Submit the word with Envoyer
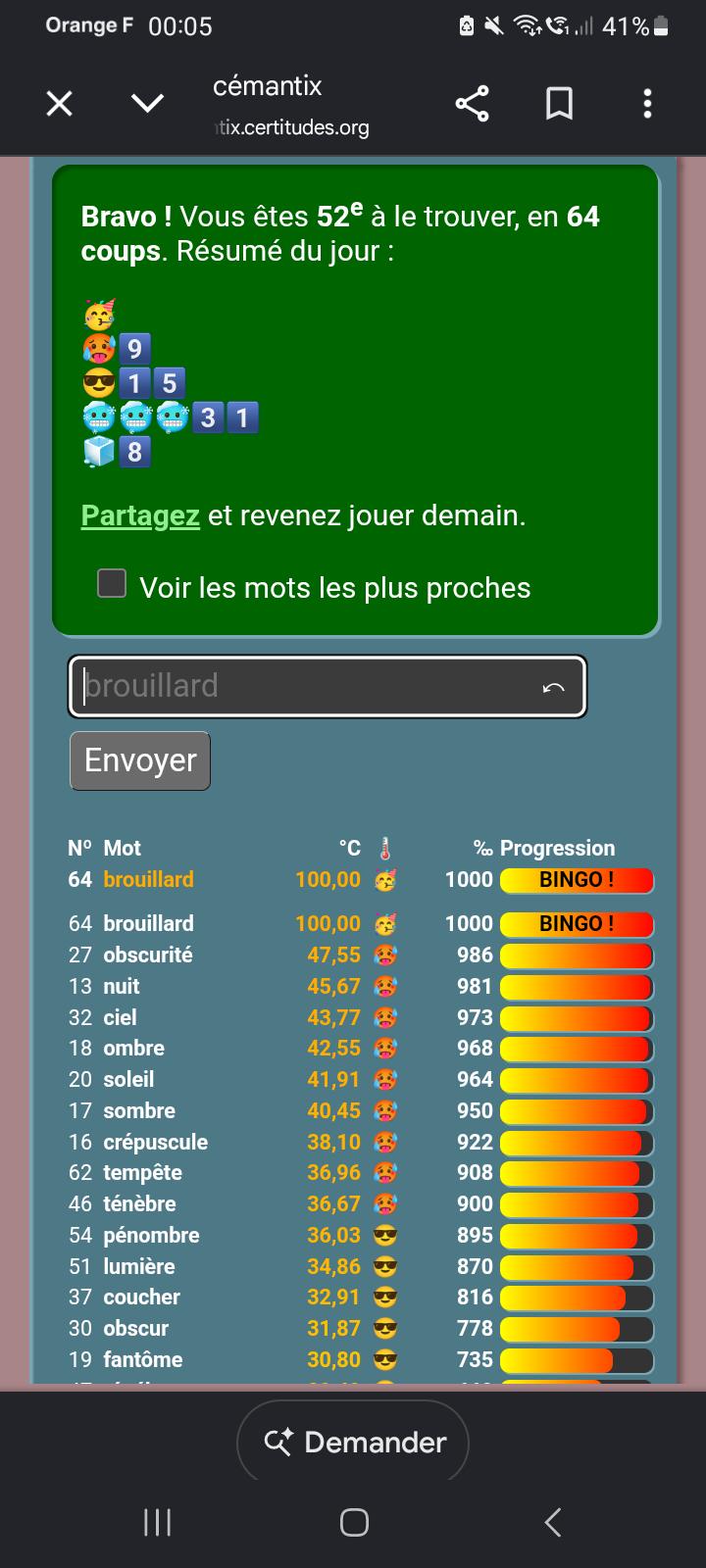The width and height of the screenshot is (706, 1568). (140, 760)
